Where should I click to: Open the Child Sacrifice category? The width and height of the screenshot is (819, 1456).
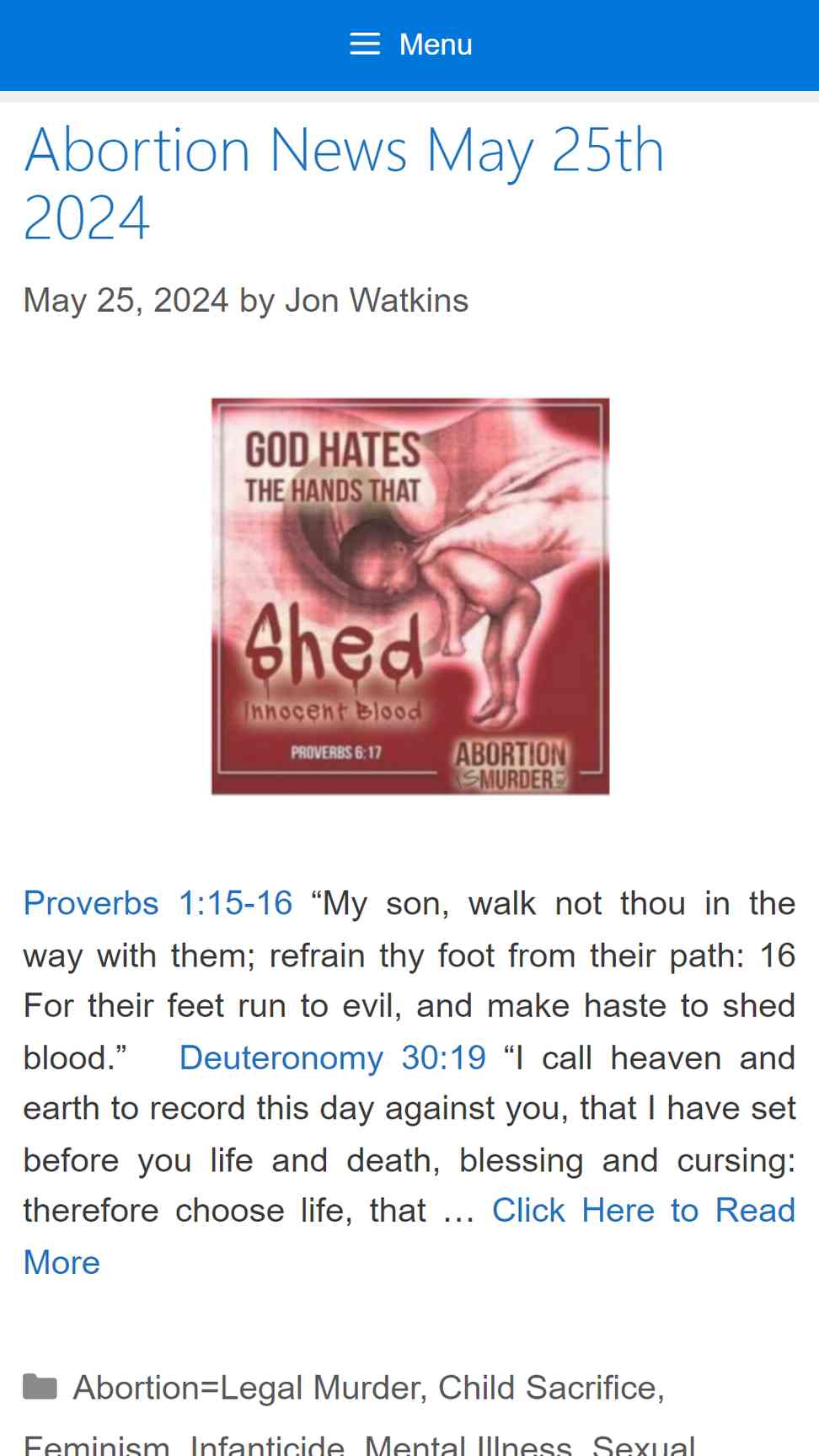547,1388
